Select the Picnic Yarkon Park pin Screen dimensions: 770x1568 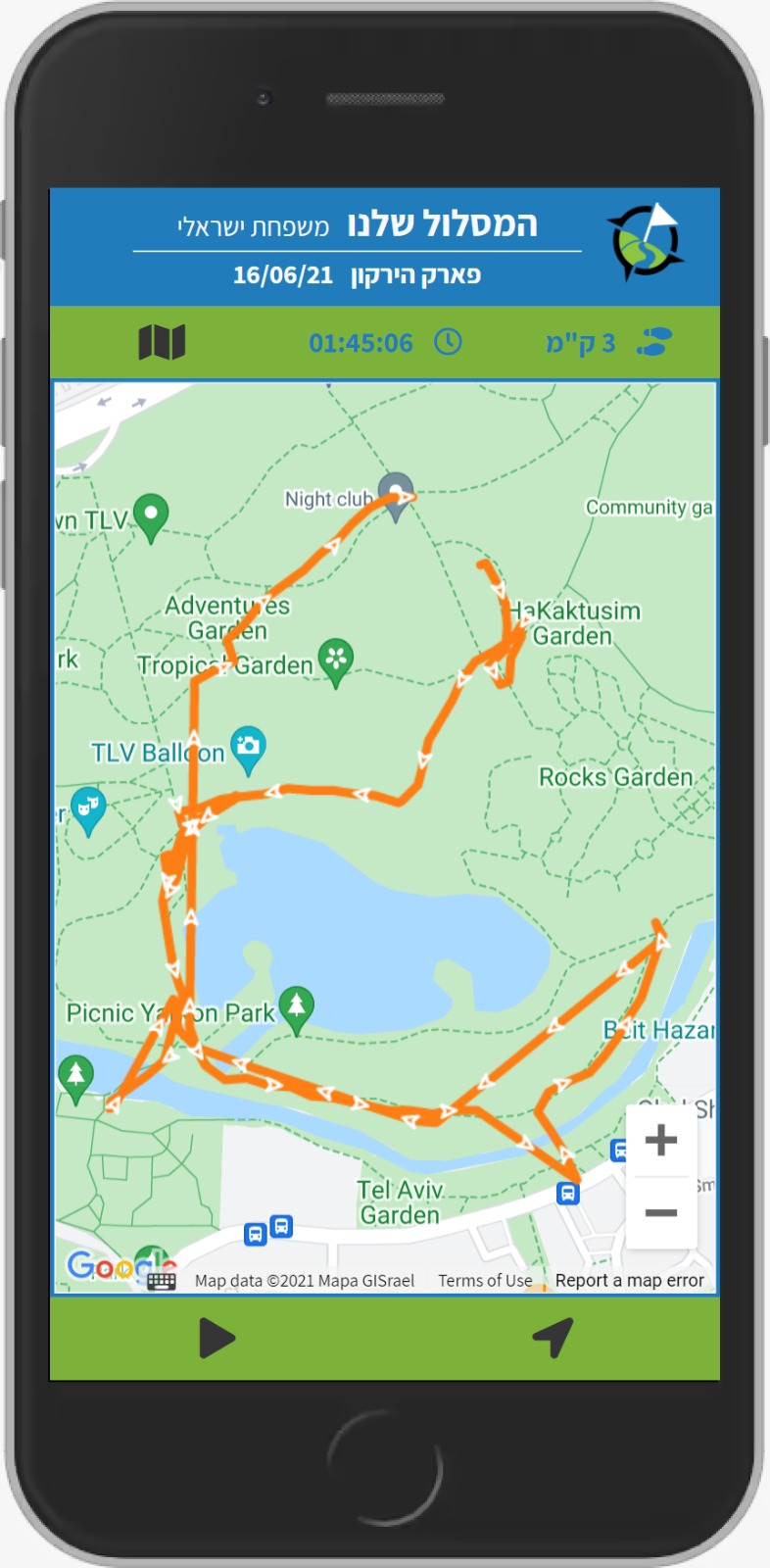pos(296,1007)
